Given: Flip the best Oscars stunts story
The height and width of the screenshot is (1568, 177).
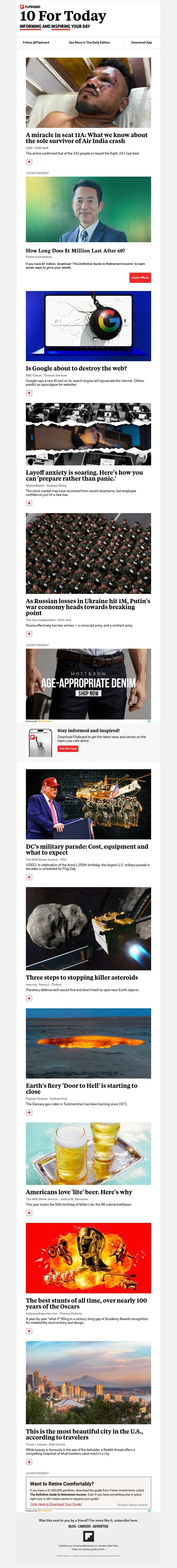Looking at the screenshot, I should (29, 1331).
